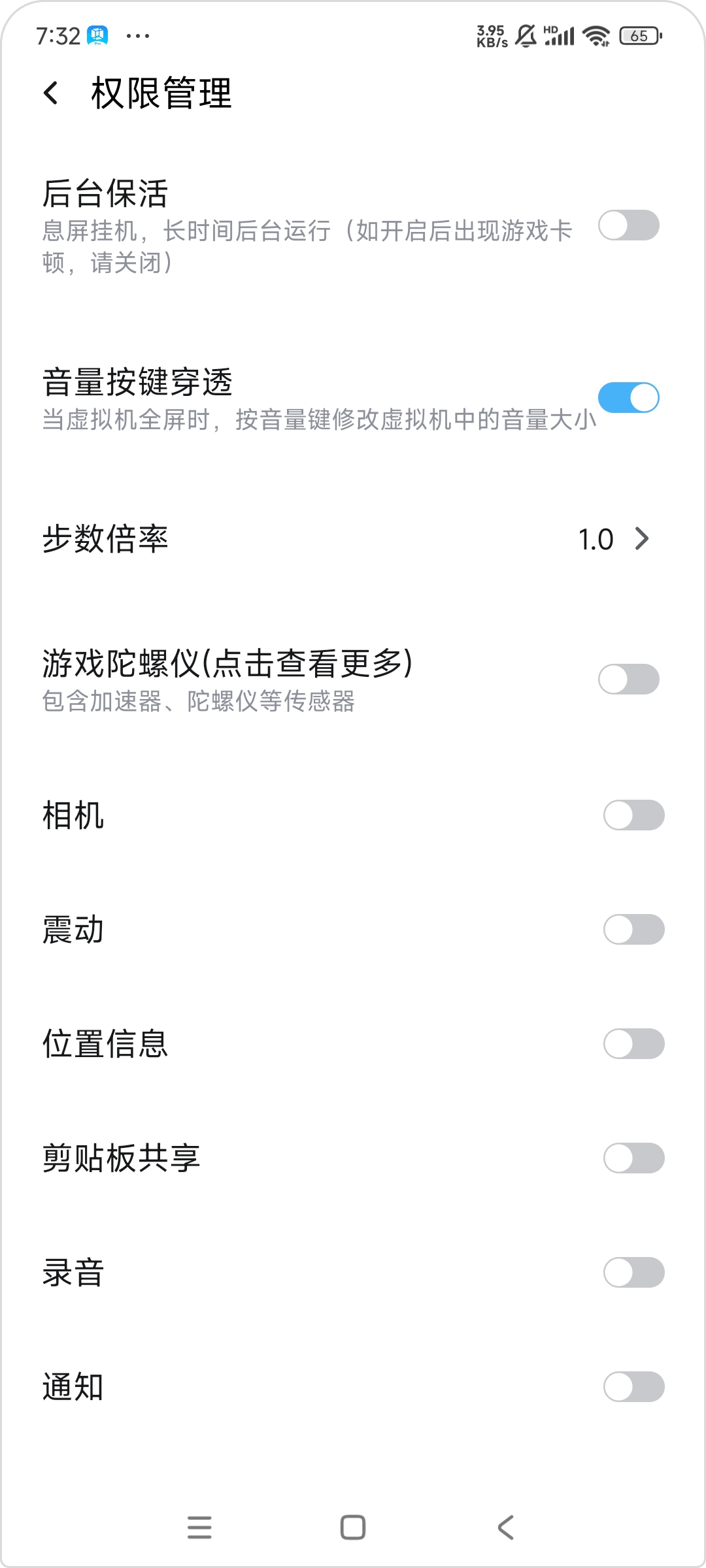Enable 位置信息 permission
The image size is (706, 1568).
(x=633, y=1044)
